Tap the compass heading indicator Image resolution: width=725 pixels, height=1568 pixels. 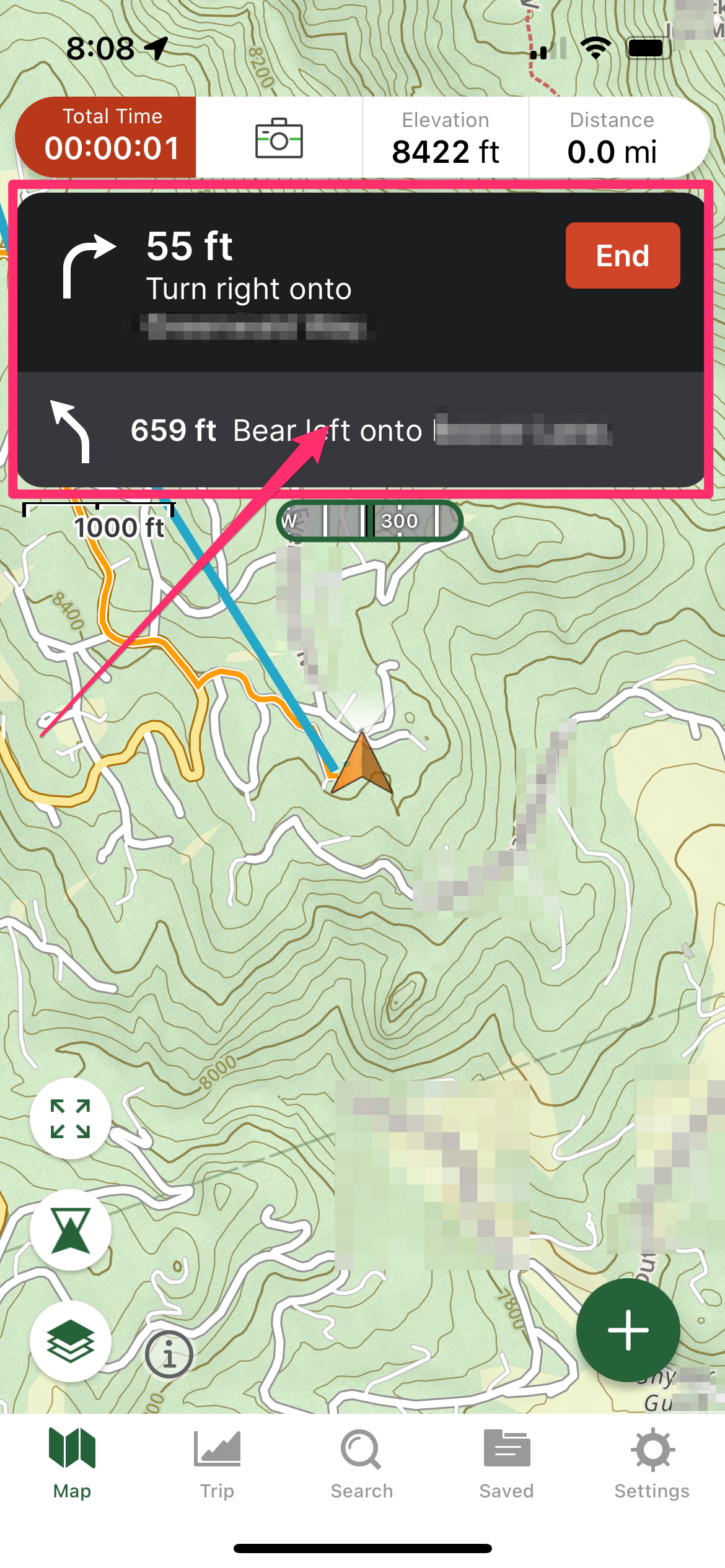point(369,521)
